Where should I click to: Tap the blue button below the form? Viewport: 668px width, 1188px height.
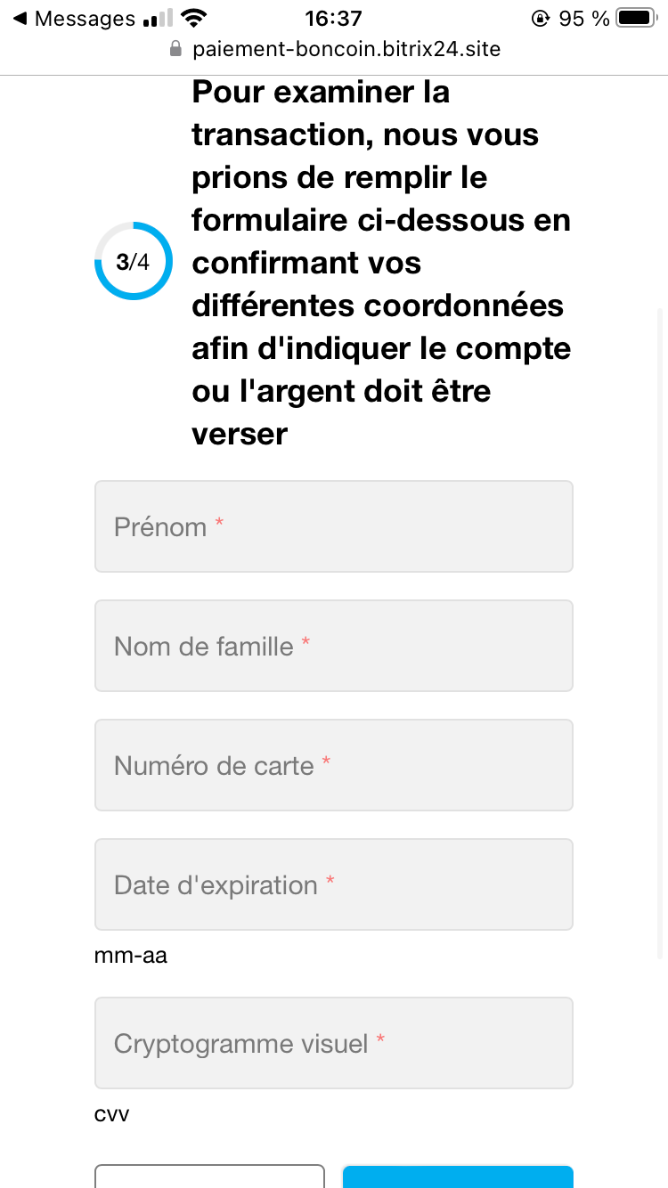[x=457, y=1176]
